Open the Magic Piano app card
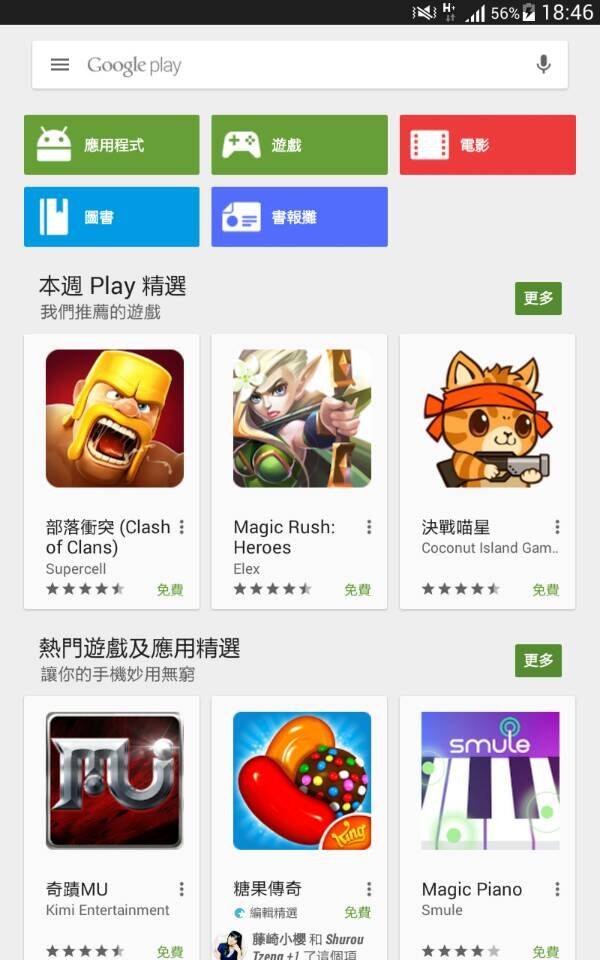 point(489,780)
